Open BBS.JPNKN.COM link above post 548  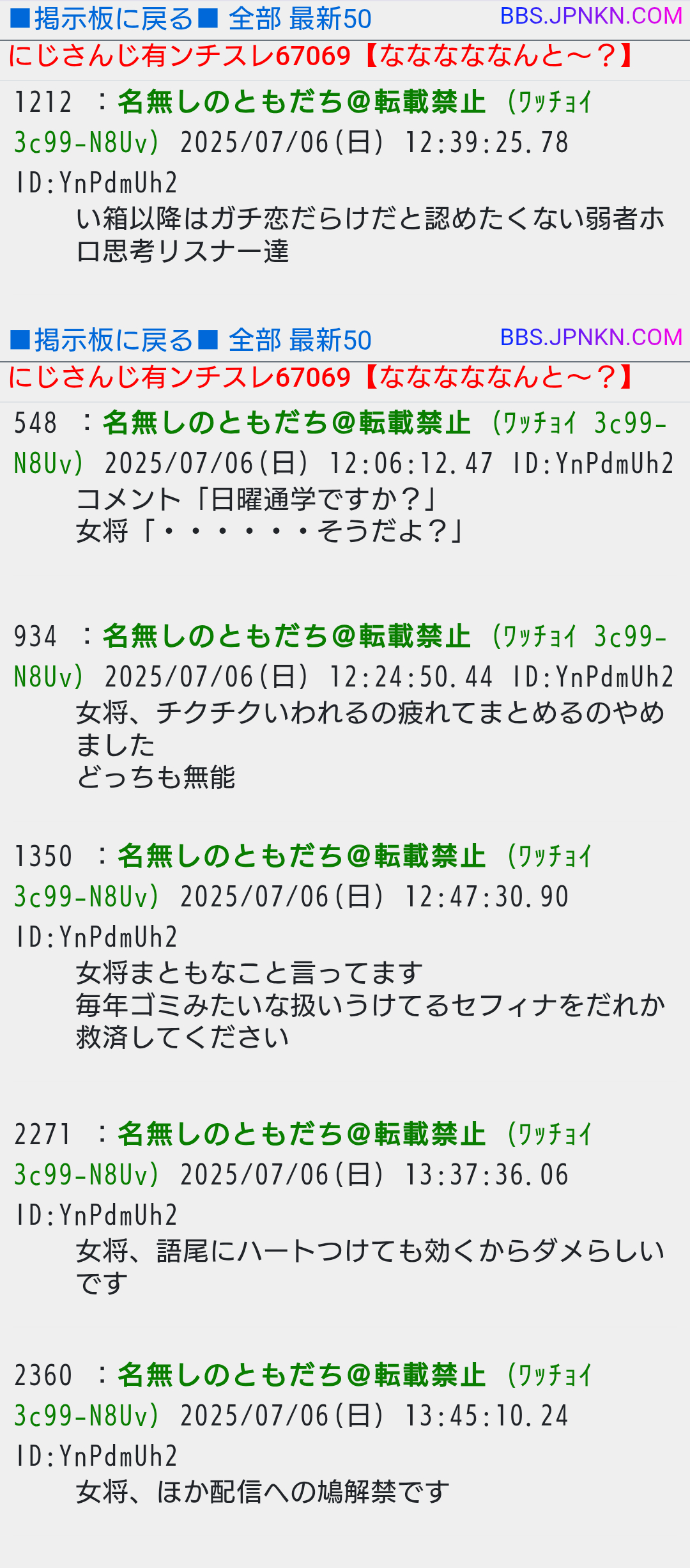[591, 337]
